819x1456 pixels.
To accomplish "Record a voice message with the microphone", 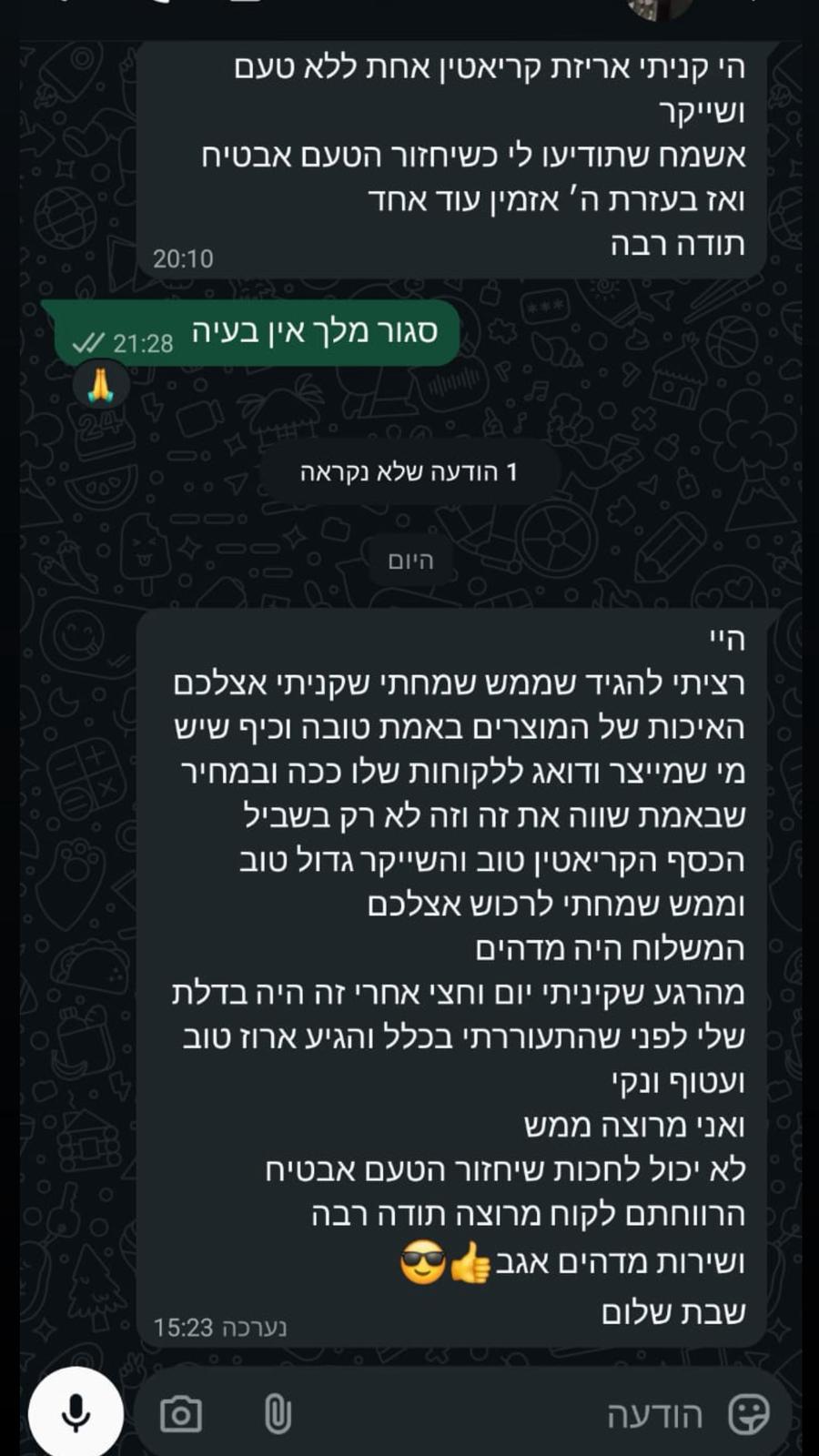I will [x=76, y=1413].
